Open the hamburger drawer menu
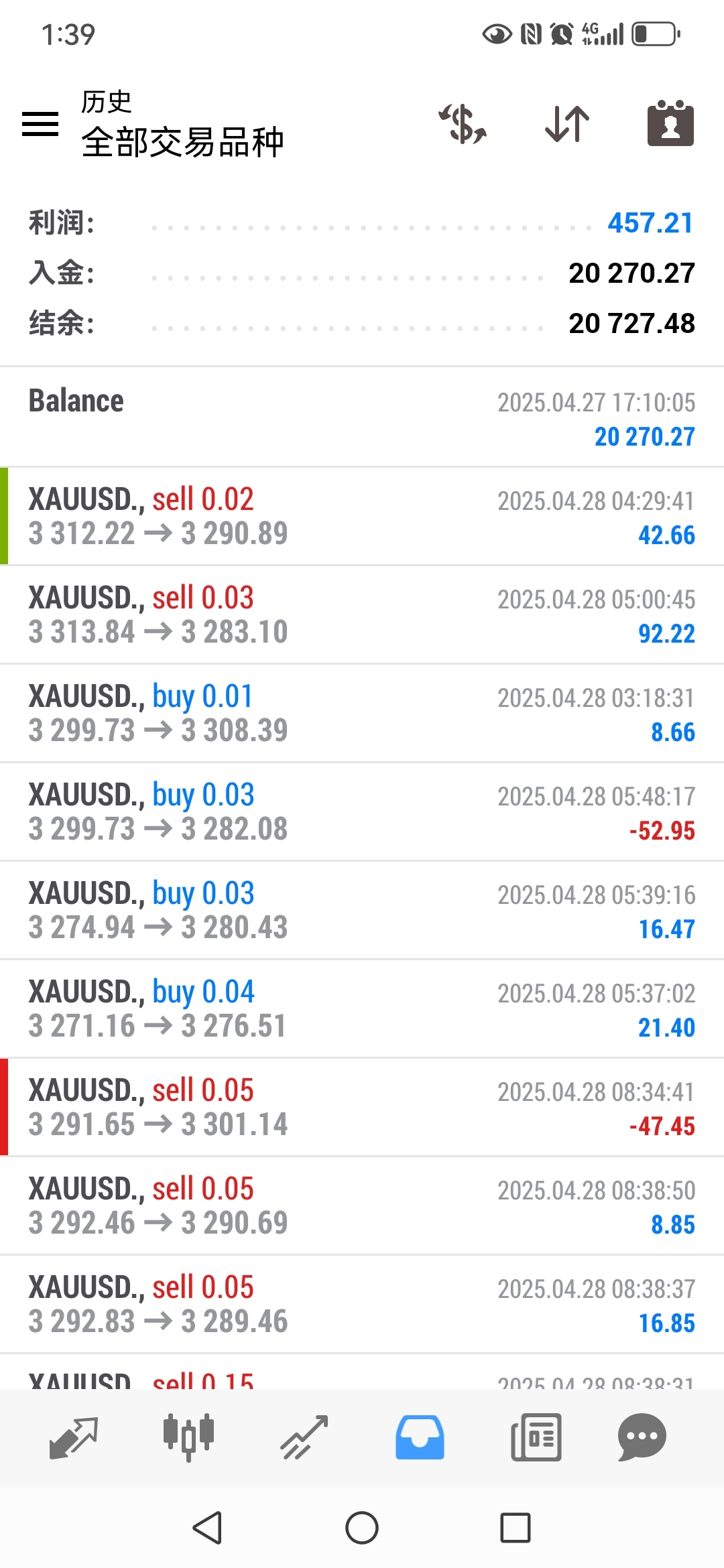Screen dimensions: 724x1568 (x=40, y=124)
